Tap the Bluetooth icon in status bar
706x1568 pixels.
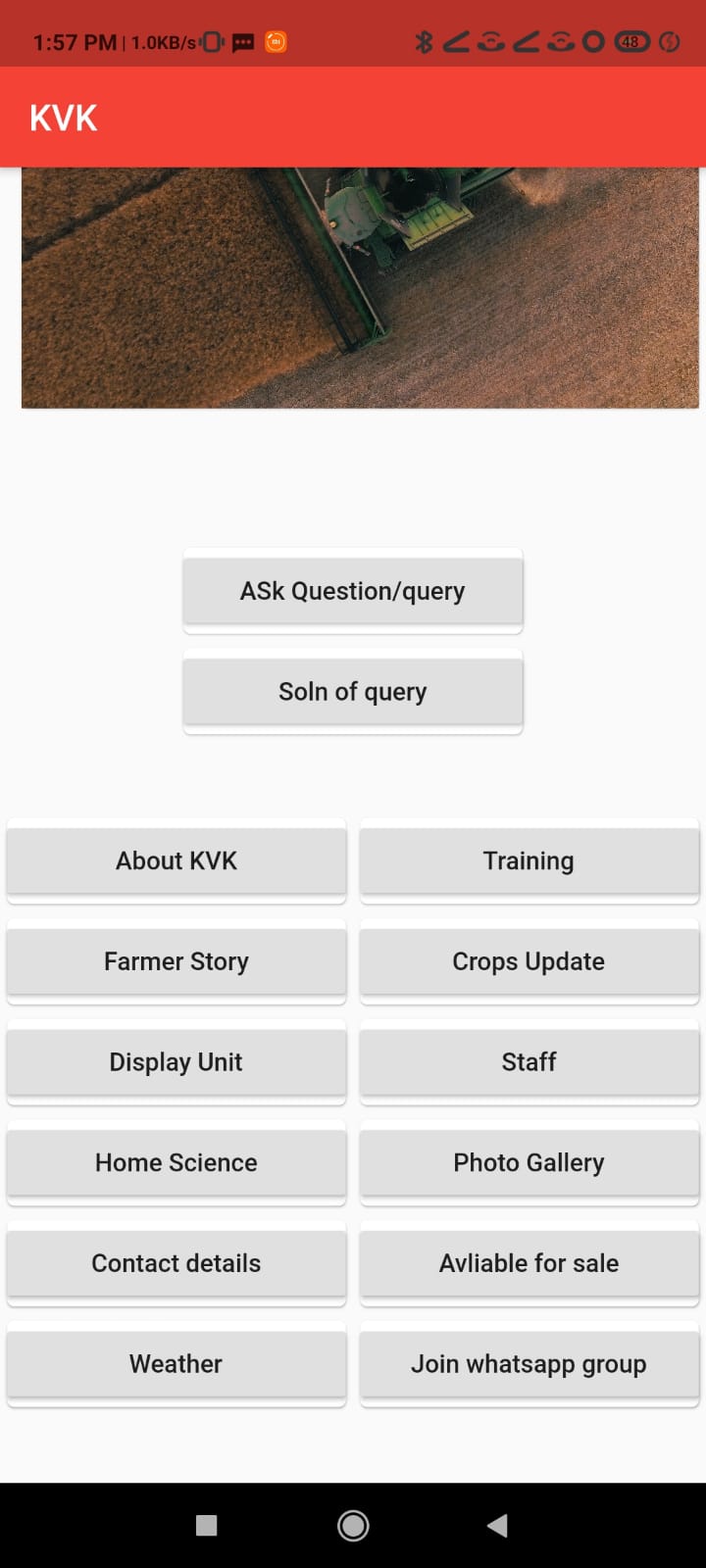pos(425,41)
